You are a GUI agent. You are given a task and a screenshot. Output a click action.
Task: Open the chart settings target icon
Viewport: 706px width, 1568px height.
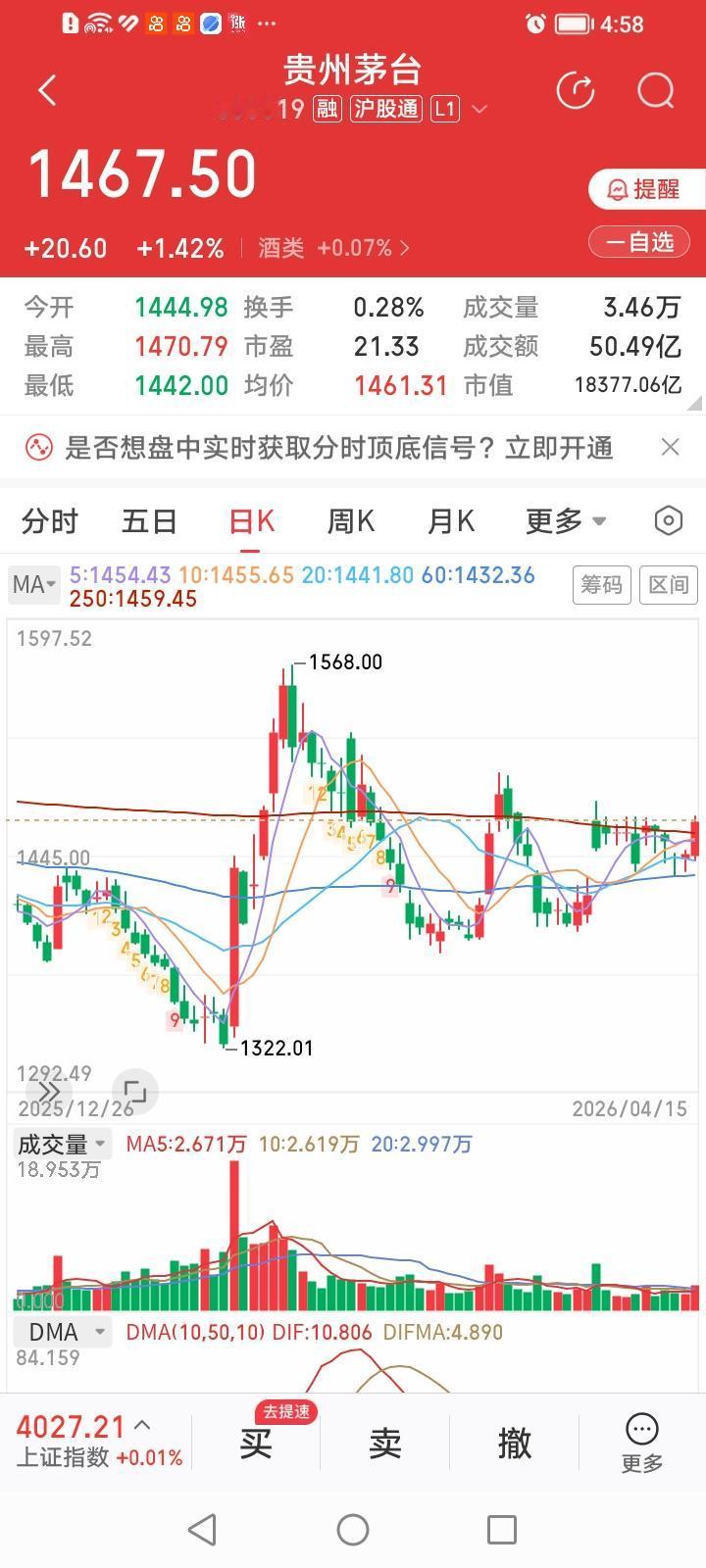pos(667,521)
